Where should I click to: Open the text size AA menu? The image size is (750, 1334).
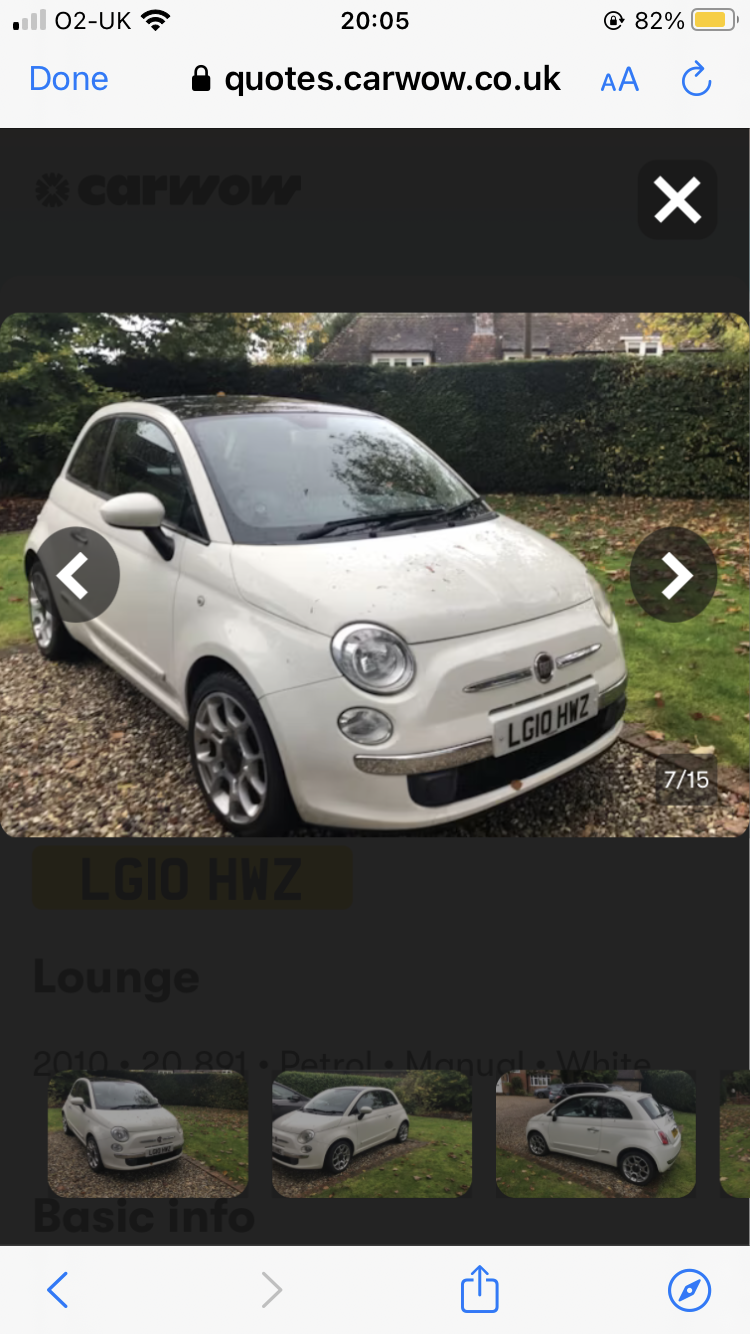[x=619, y=80]
